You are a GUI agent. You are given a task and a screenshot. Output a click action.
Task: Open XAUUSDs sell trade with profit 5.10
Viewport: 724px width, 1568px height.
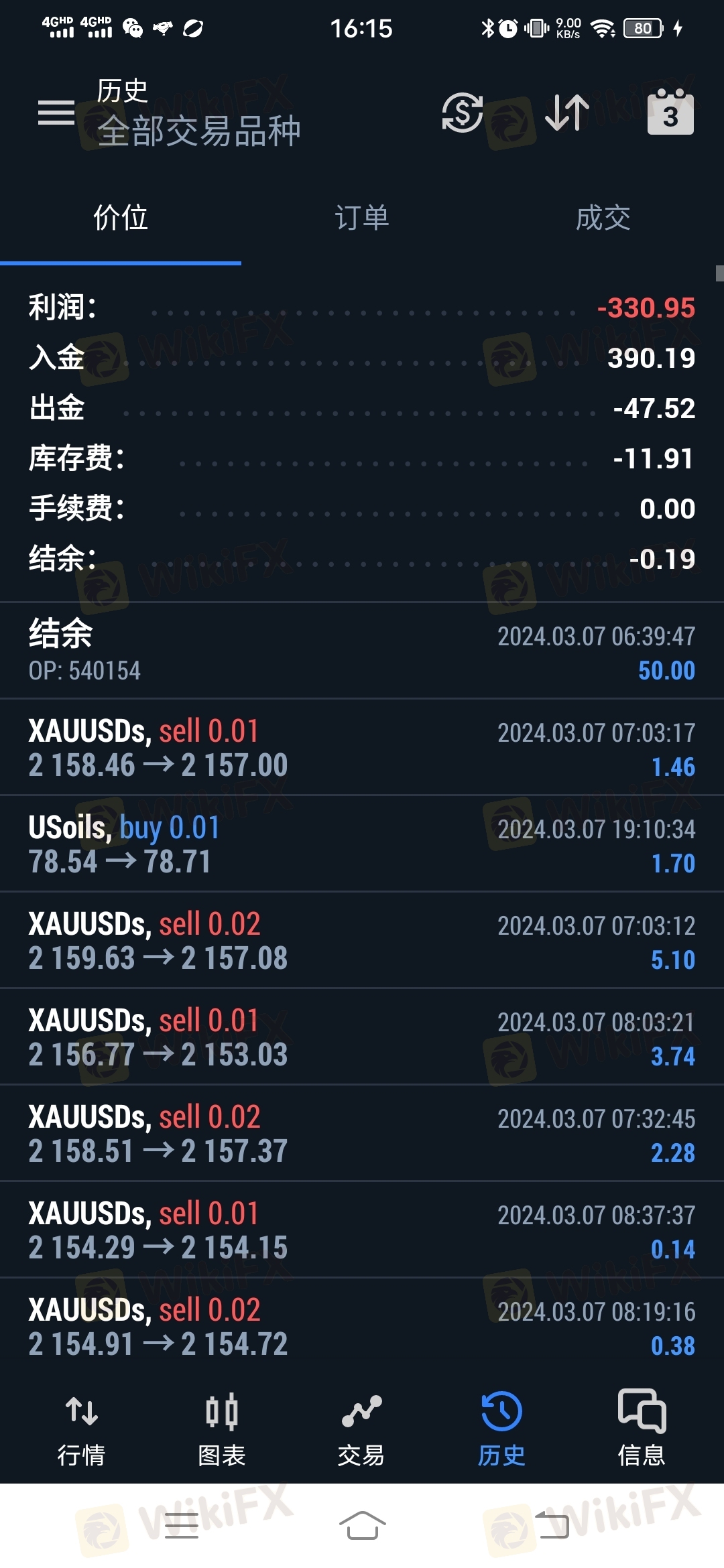[362, 940]
